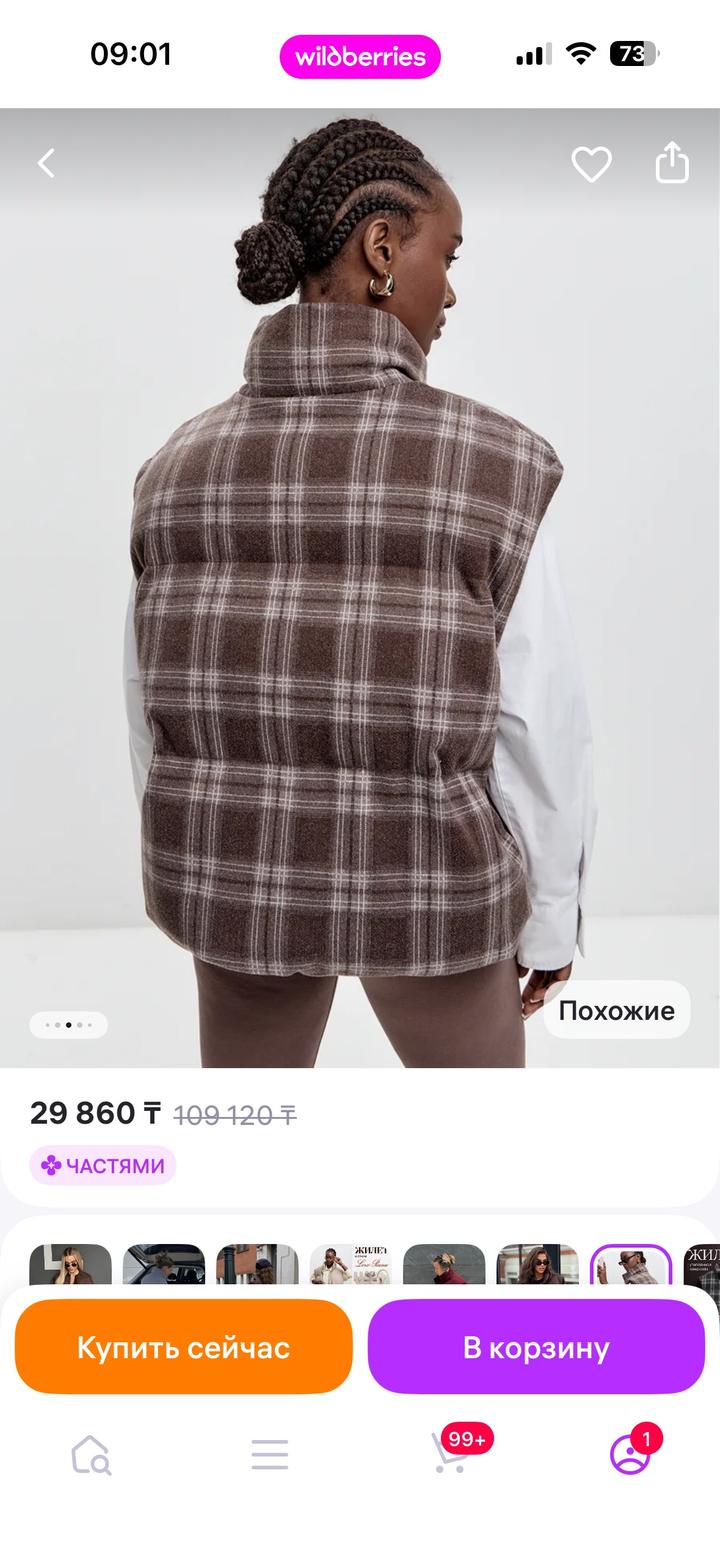This screenshot has height=1561, width=720.
Task: Tap the ЧАСТЯМИ installment payment badge
Action: coord(103,1165)
